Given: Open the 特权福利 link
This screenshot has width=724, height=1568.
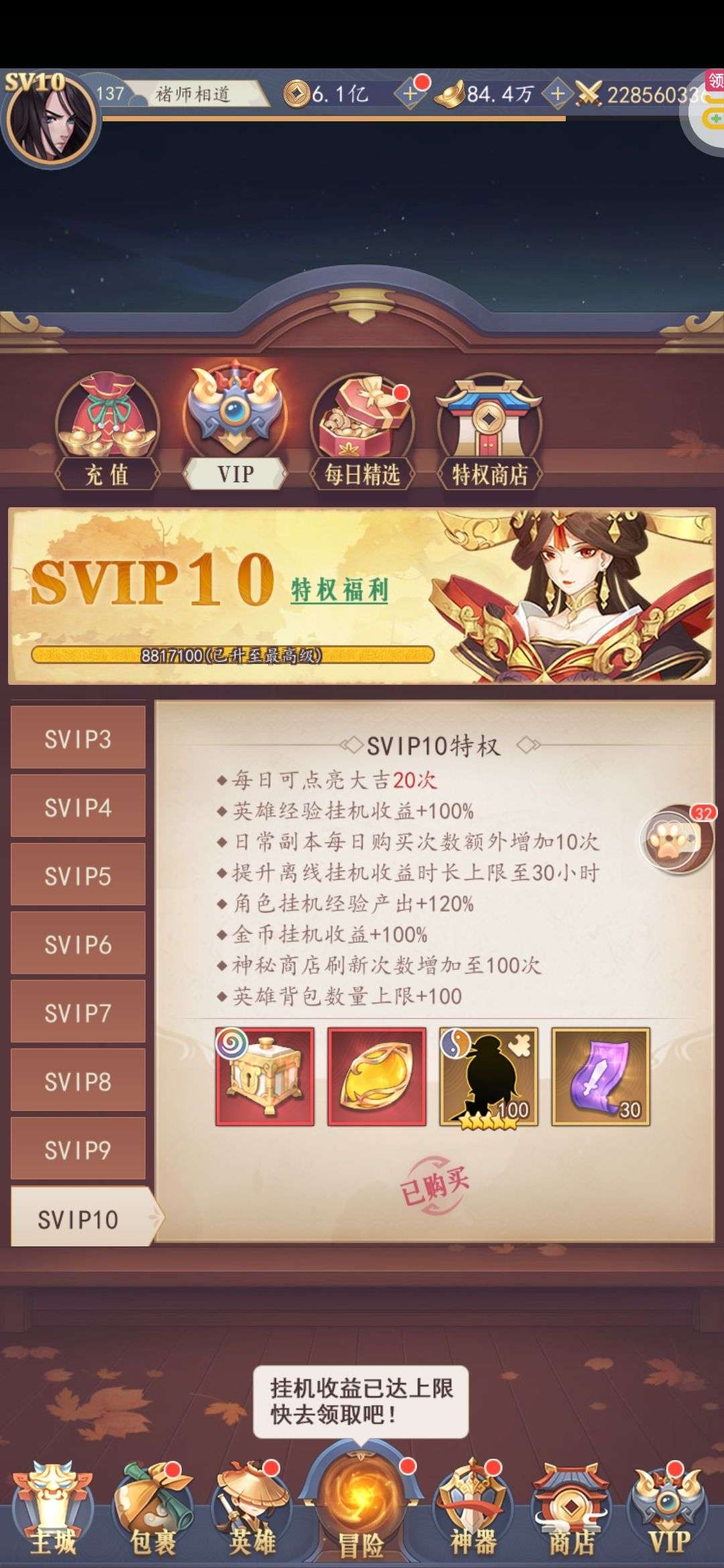Looking at the screenshot, I should click(339, 591).
